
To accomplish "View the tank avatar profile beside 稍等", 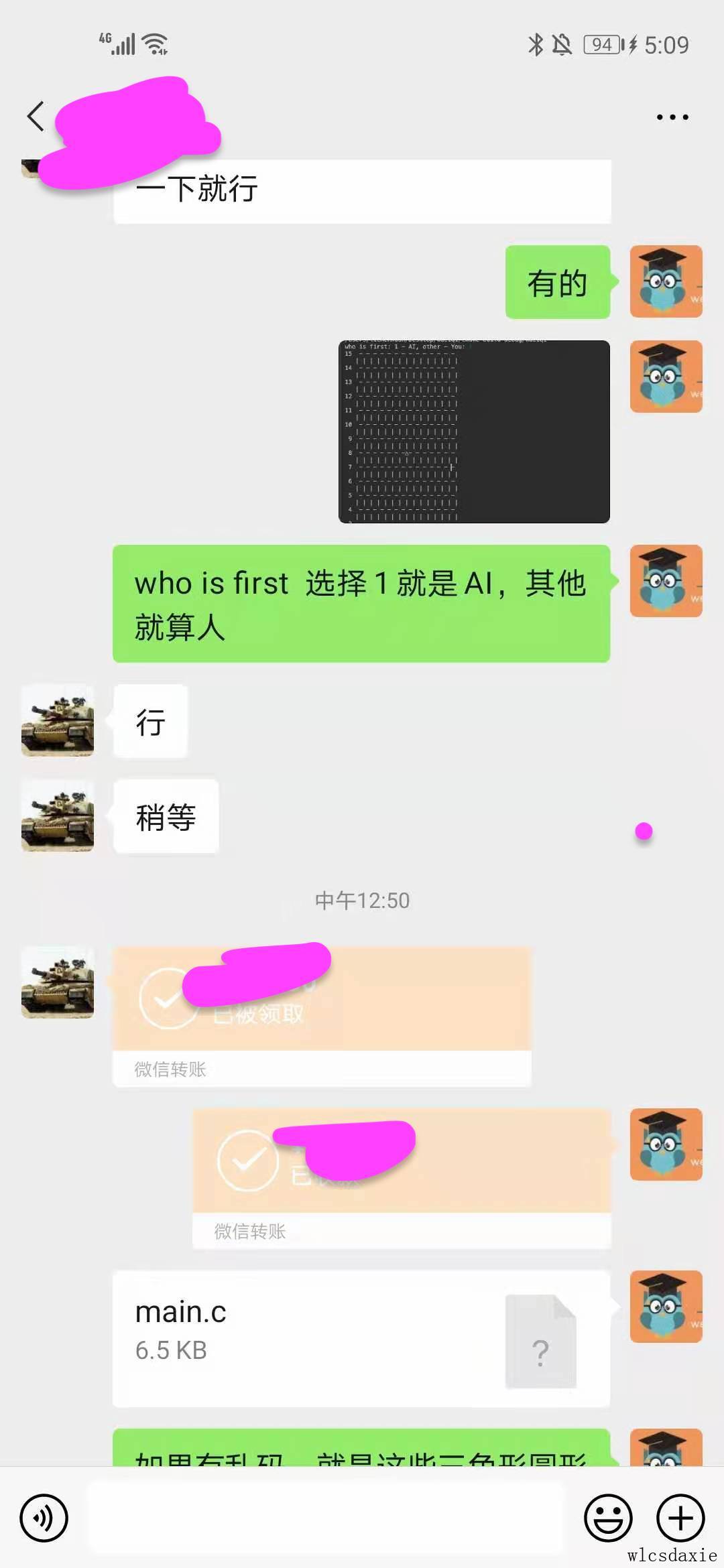I will (x=58, y=816).
